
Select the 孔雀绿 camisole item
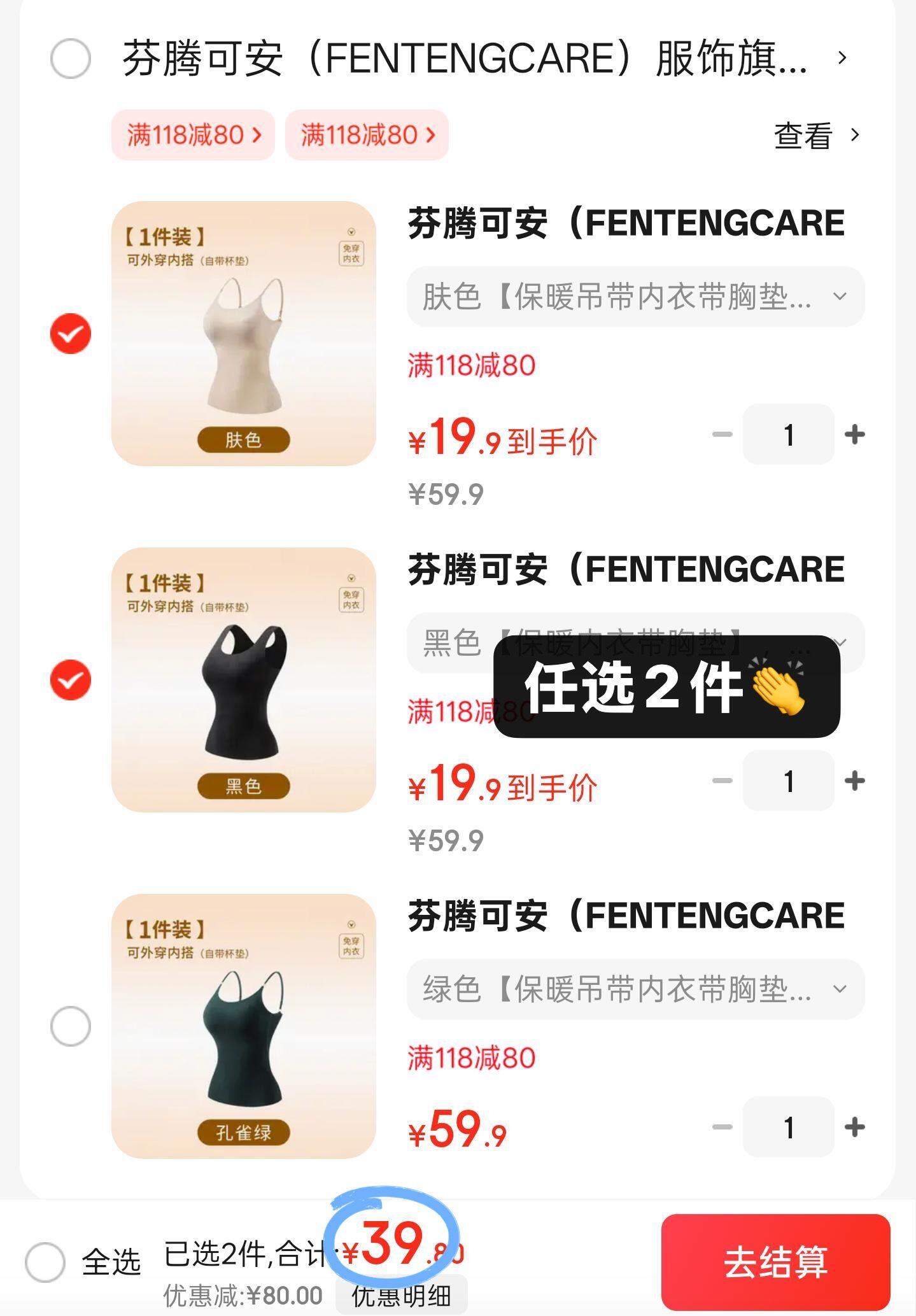[x=70, y=1026]
